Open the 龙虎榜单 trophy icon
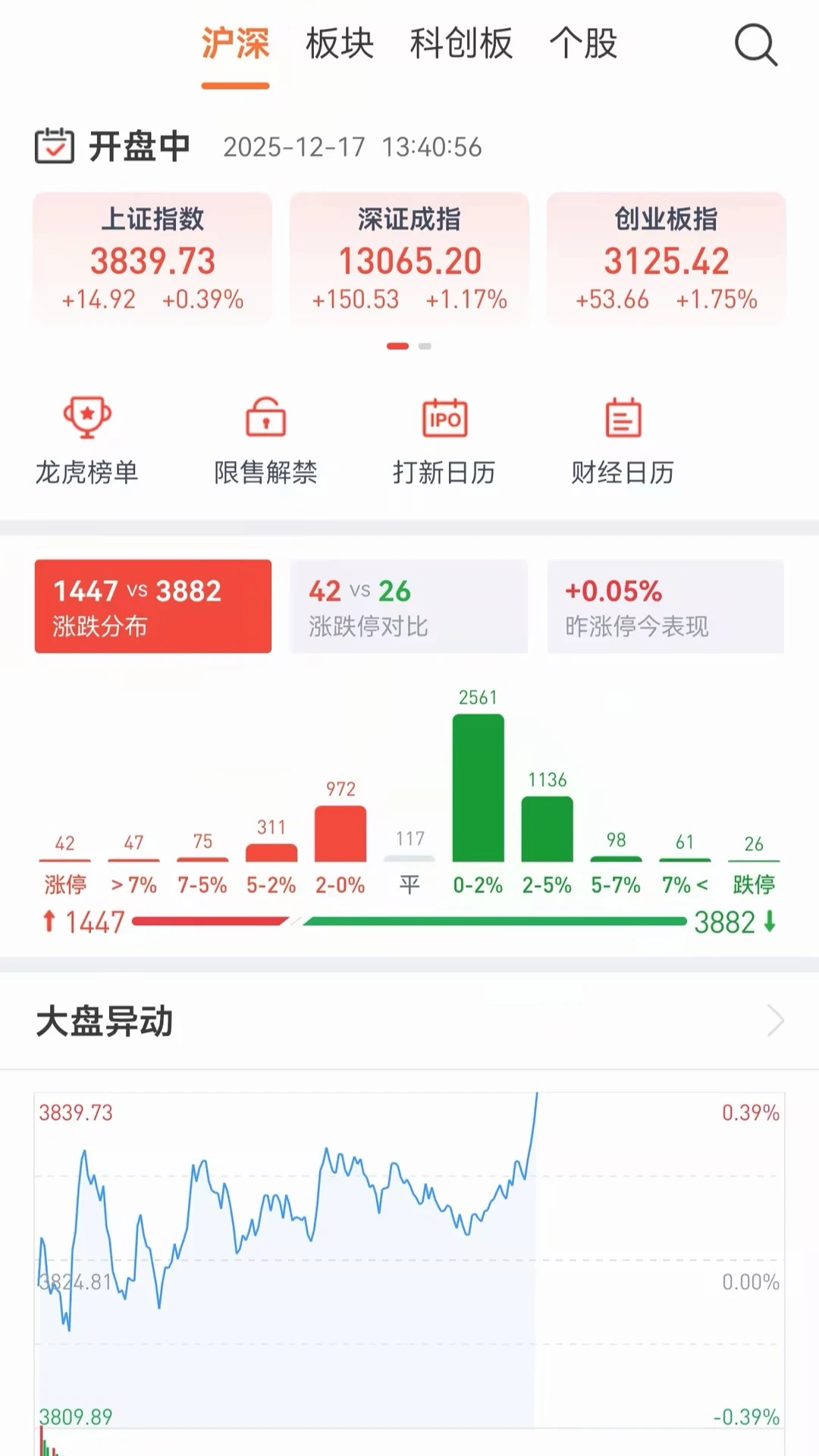The image size is (819, 1456). point(87,417)
